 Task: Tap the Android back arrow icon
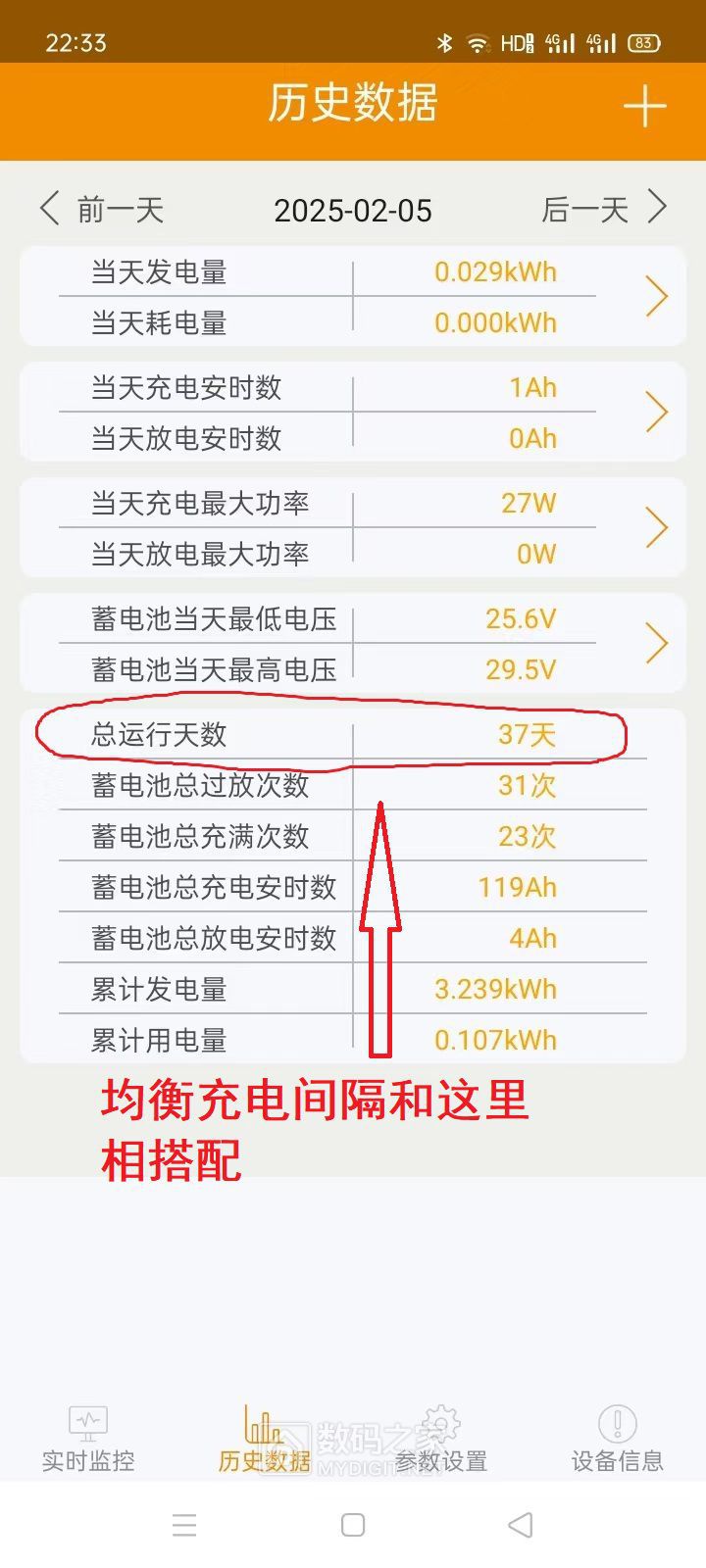click(521, 1525)
